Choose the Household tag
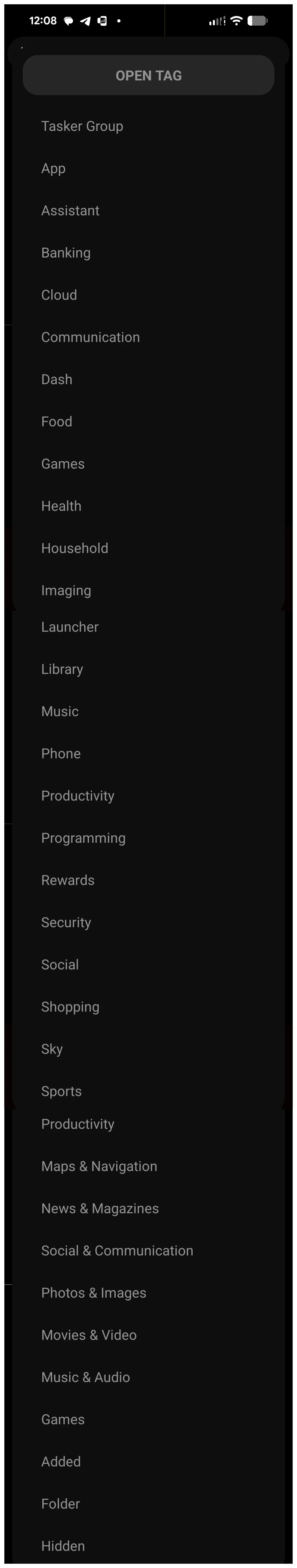Screen dimensions: 297x1568 [75, 548]
